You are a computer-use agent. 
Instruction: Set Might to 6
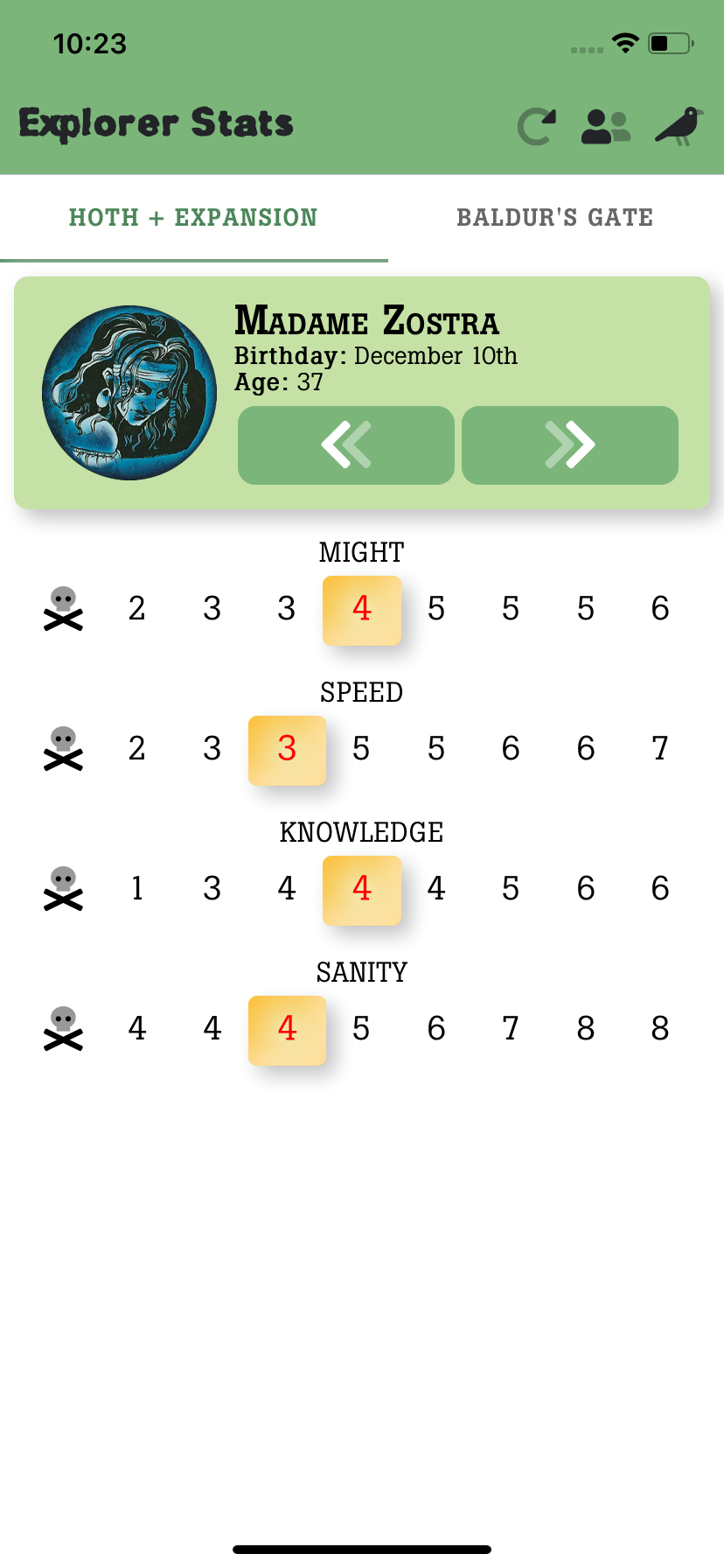coord(660,609)
